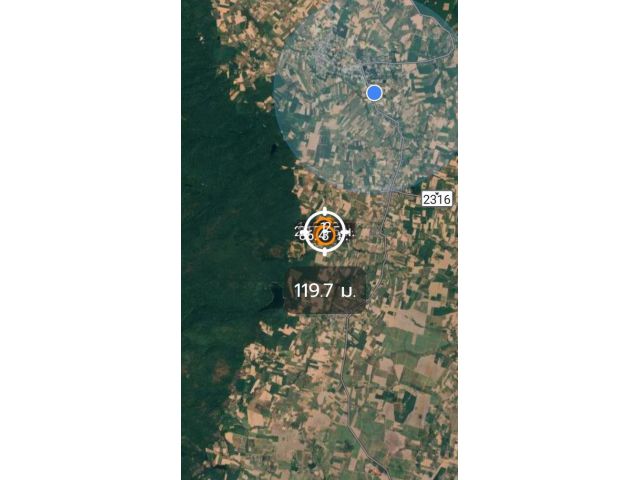Viewport: 640px width, 480px height.
Task: Tap the orange target marker on the map
Action: (324, 233)
